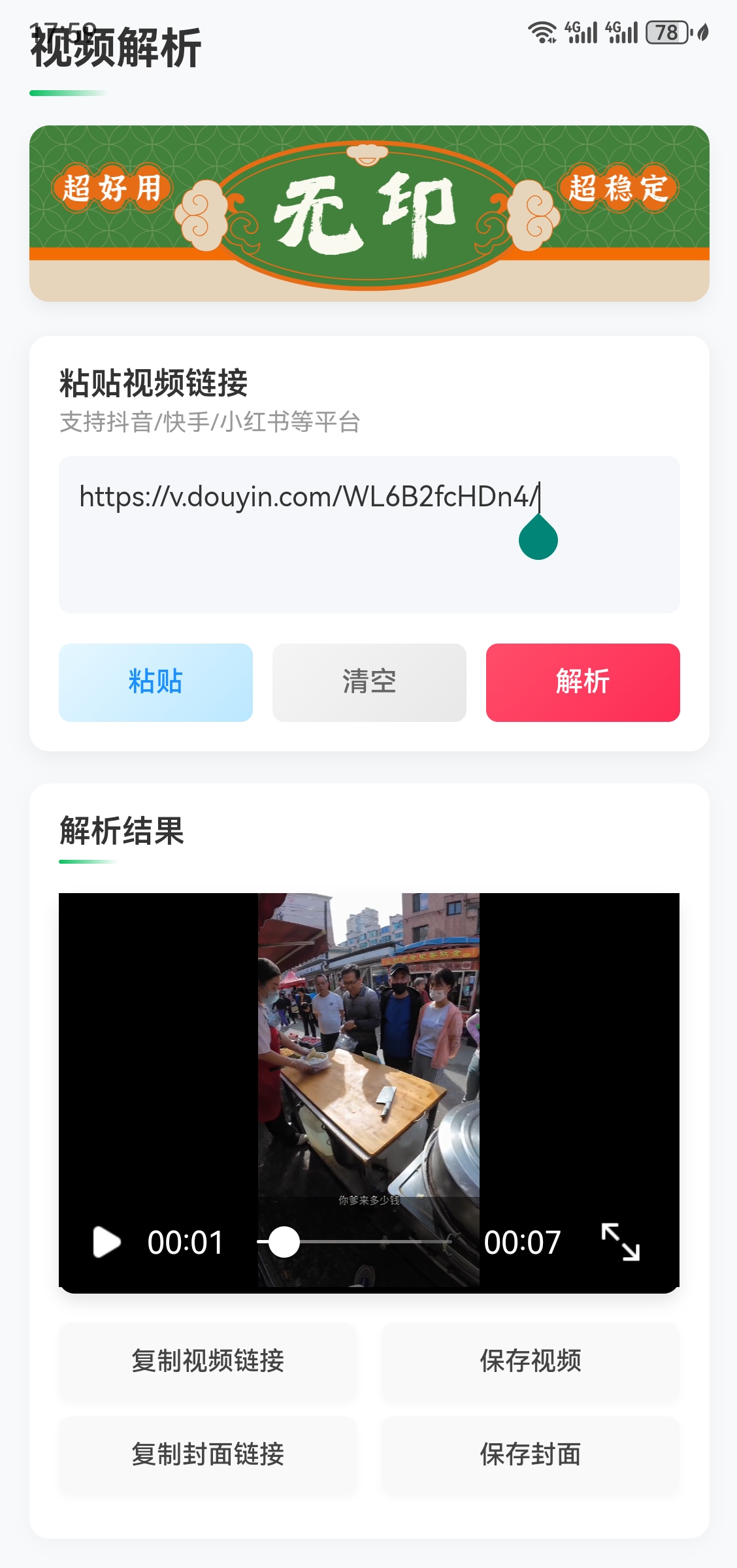Tap the first 4G signal indicator
The width and height of the screenshot is (737, 1568).
(x=580, y=32)
